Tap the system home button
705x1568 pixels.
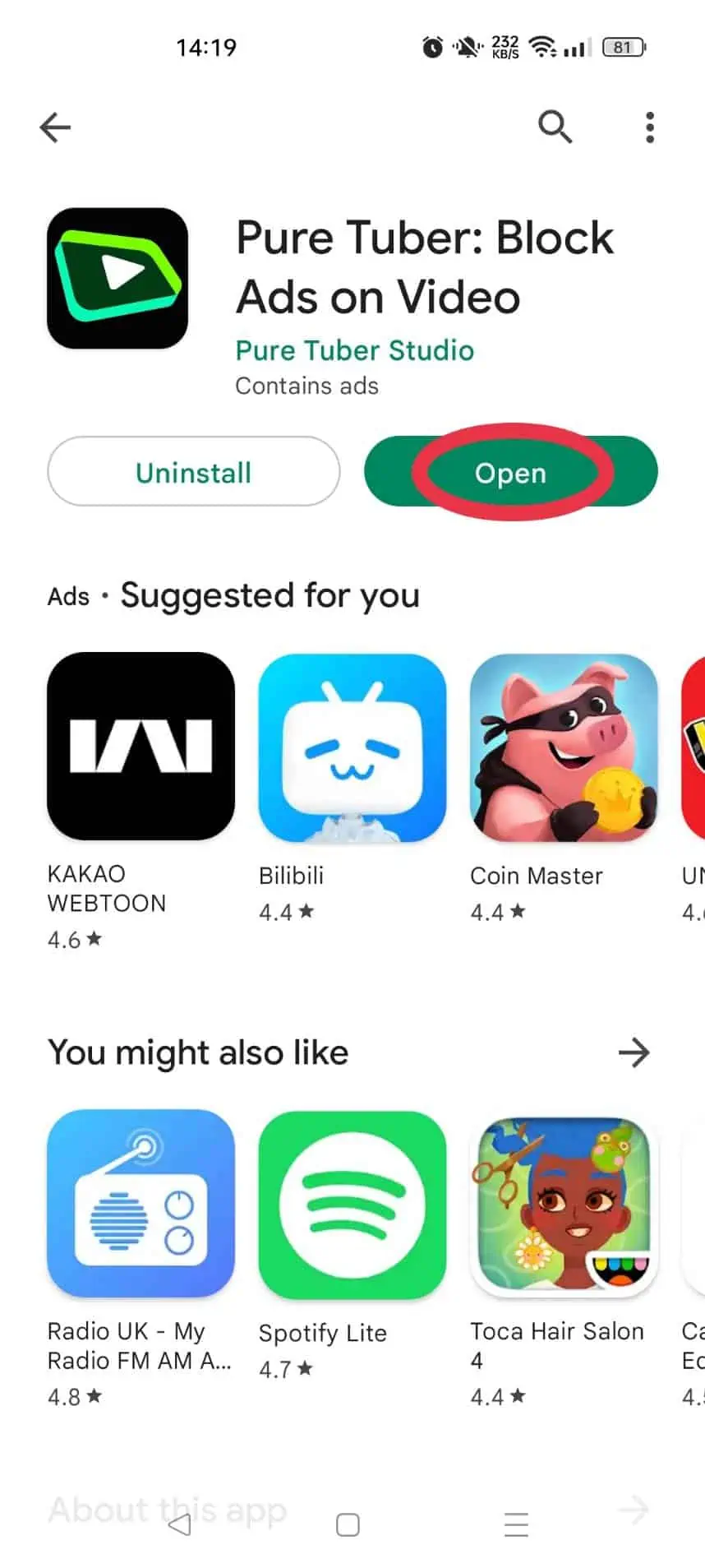click(x=348, y=1525)
